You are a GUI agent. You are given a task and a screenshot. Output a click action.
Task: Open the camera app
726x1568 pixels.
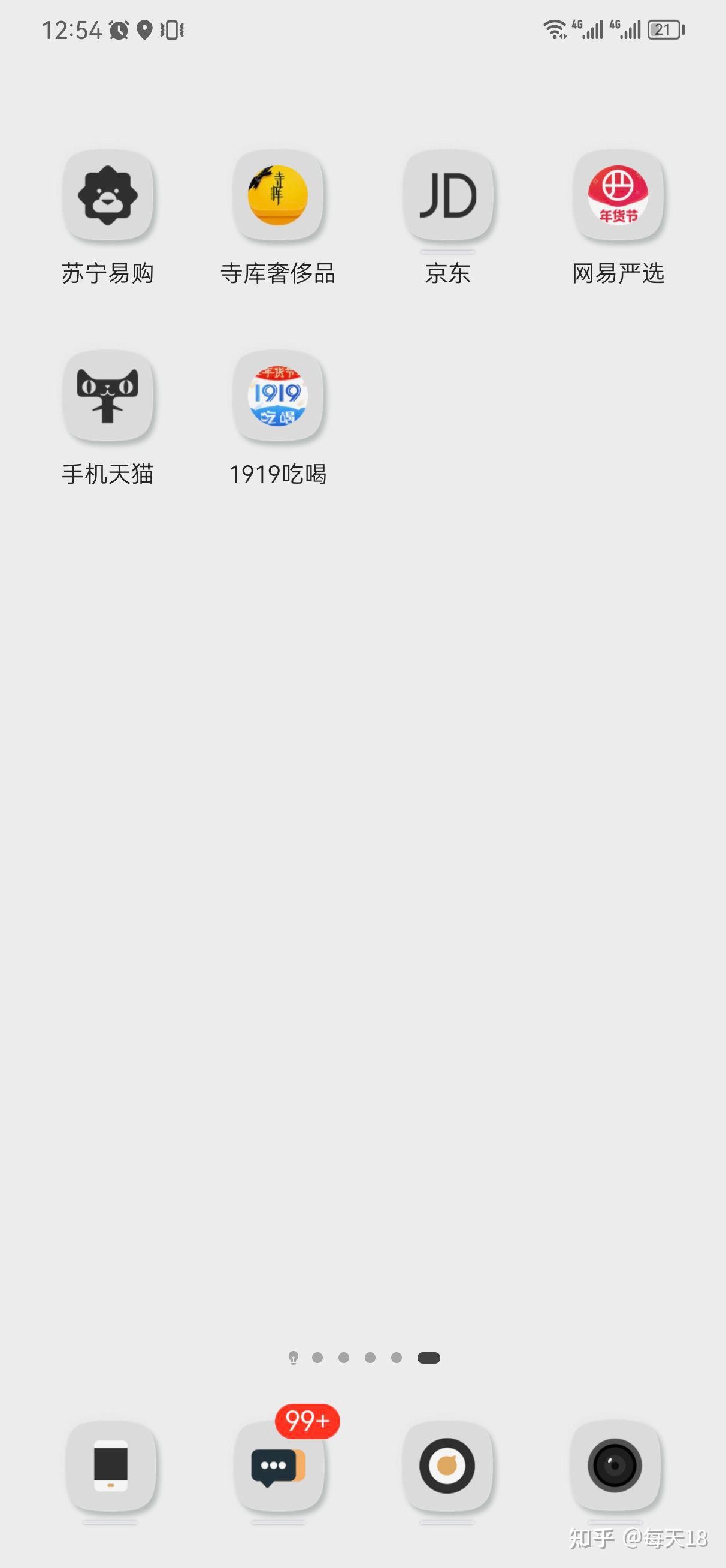coord(615,1466)
